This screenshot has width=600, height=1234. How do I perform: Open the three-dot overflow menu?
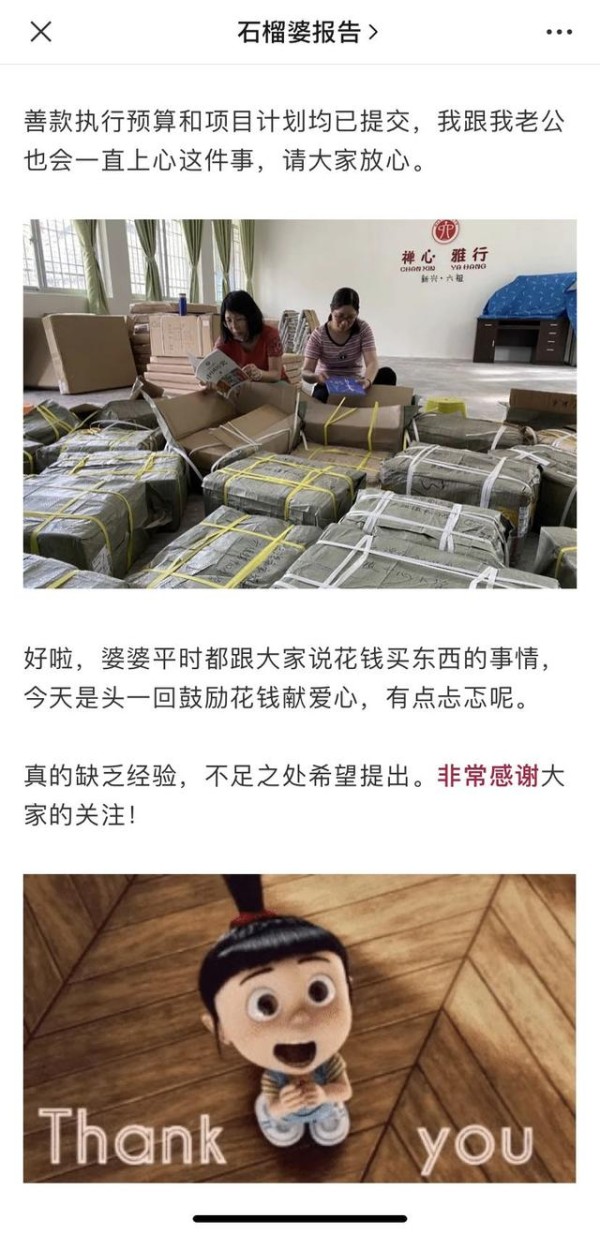[x=559, y=32]
